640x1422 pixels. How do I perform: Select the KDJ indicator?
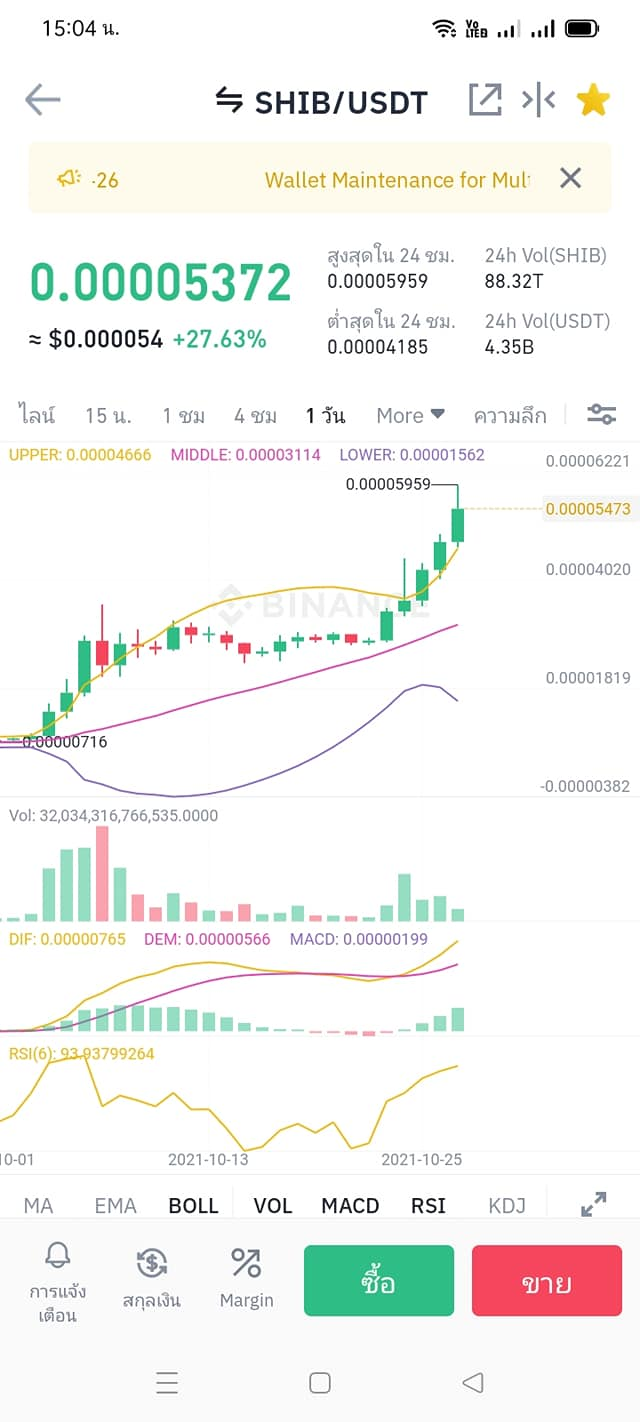coord(507,1206)
